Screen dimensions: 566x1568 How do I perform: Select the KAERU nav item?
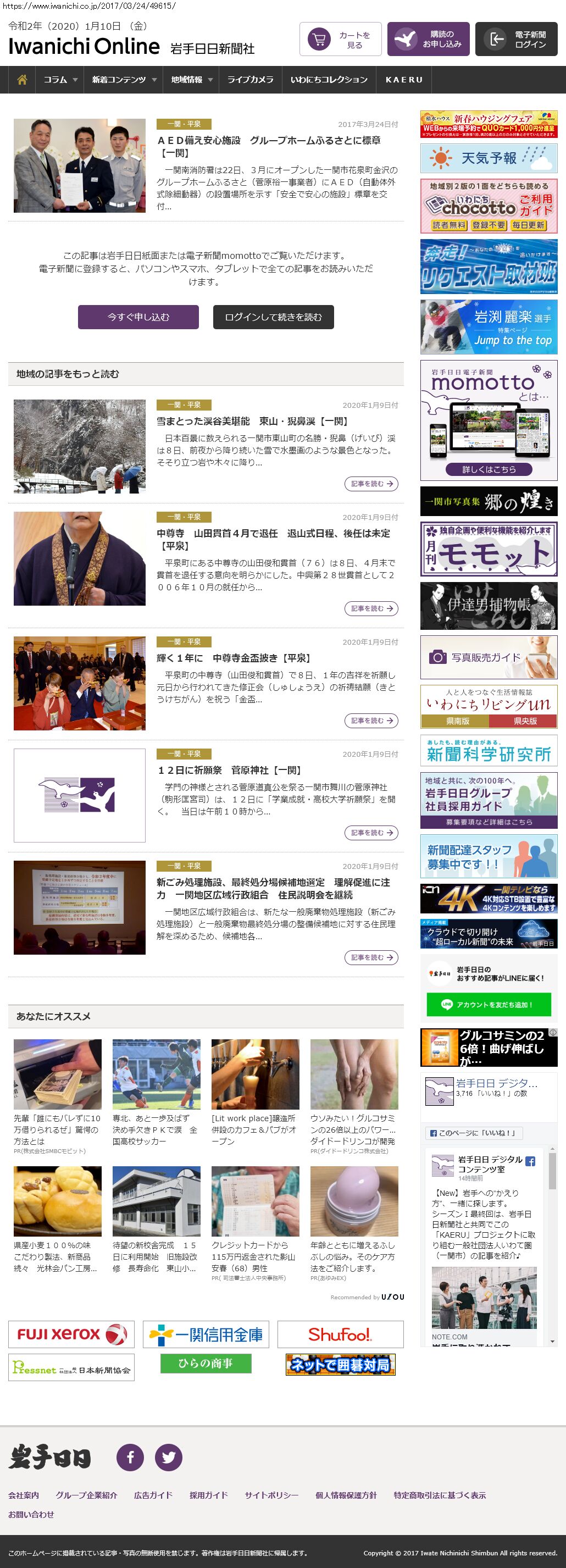[403, 80]
